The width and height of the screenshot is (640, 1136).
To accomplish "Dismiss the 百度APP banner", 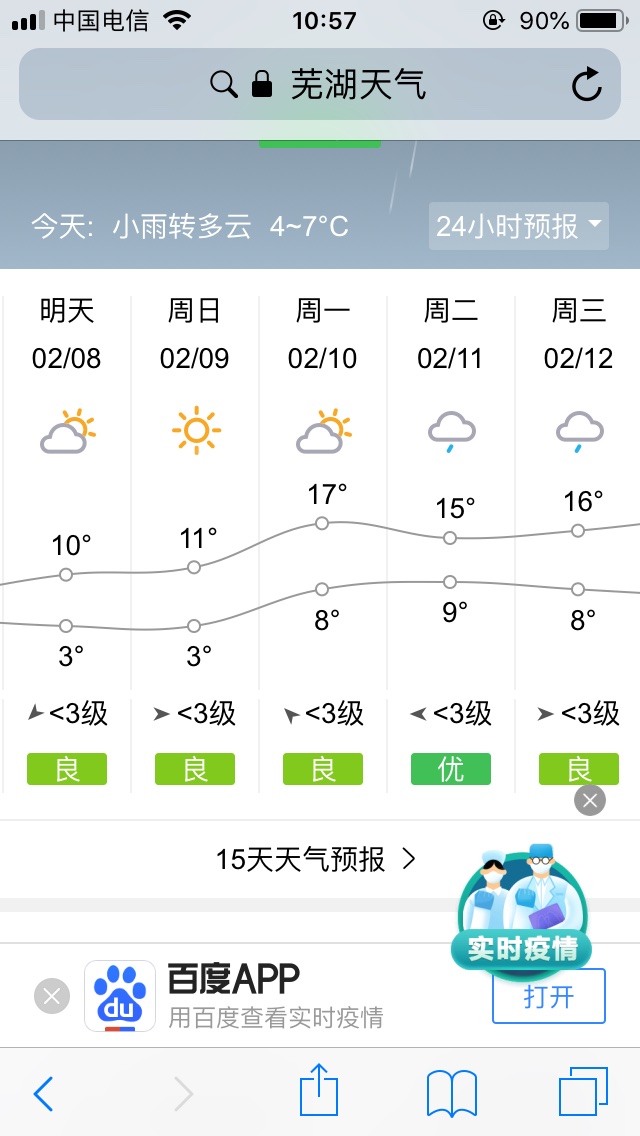I will pyautogui.click(x=52, y=996).
